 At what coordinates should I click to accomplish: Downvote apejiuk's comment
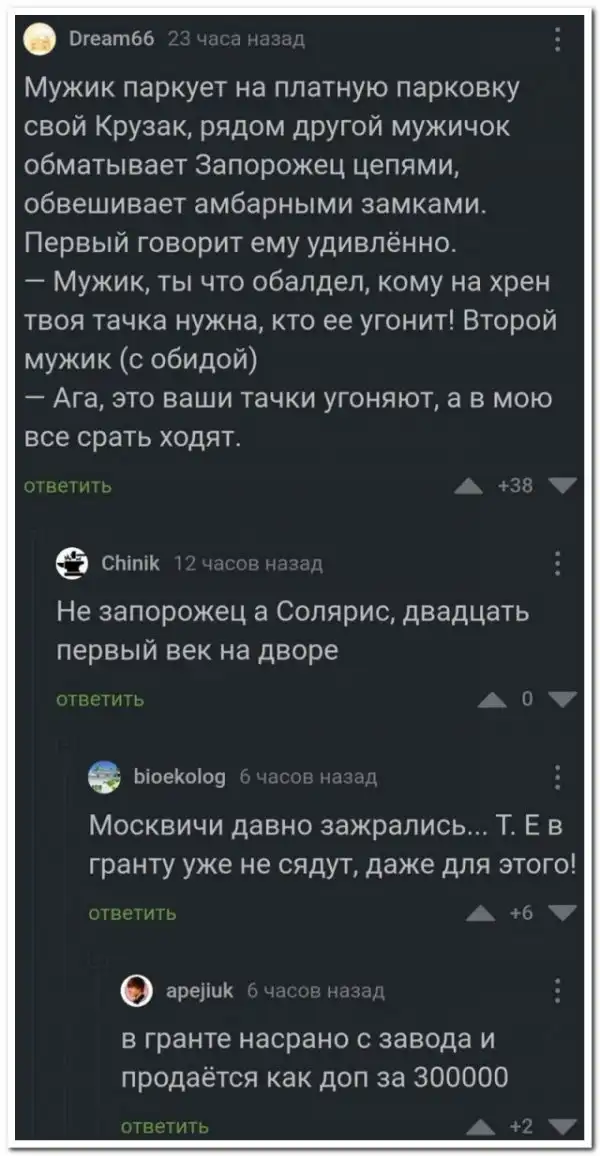click(x=561, y=1127)
